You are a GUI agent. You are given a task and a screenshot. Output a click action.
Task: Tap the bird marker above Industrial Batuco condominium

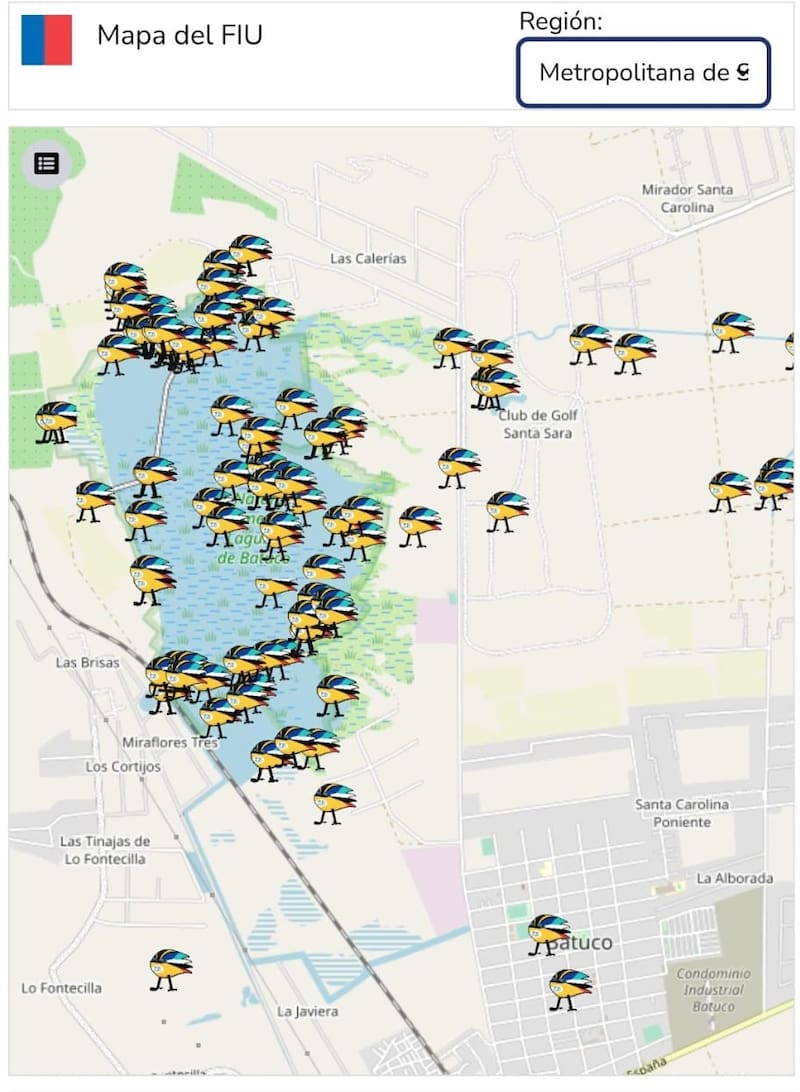570,987
